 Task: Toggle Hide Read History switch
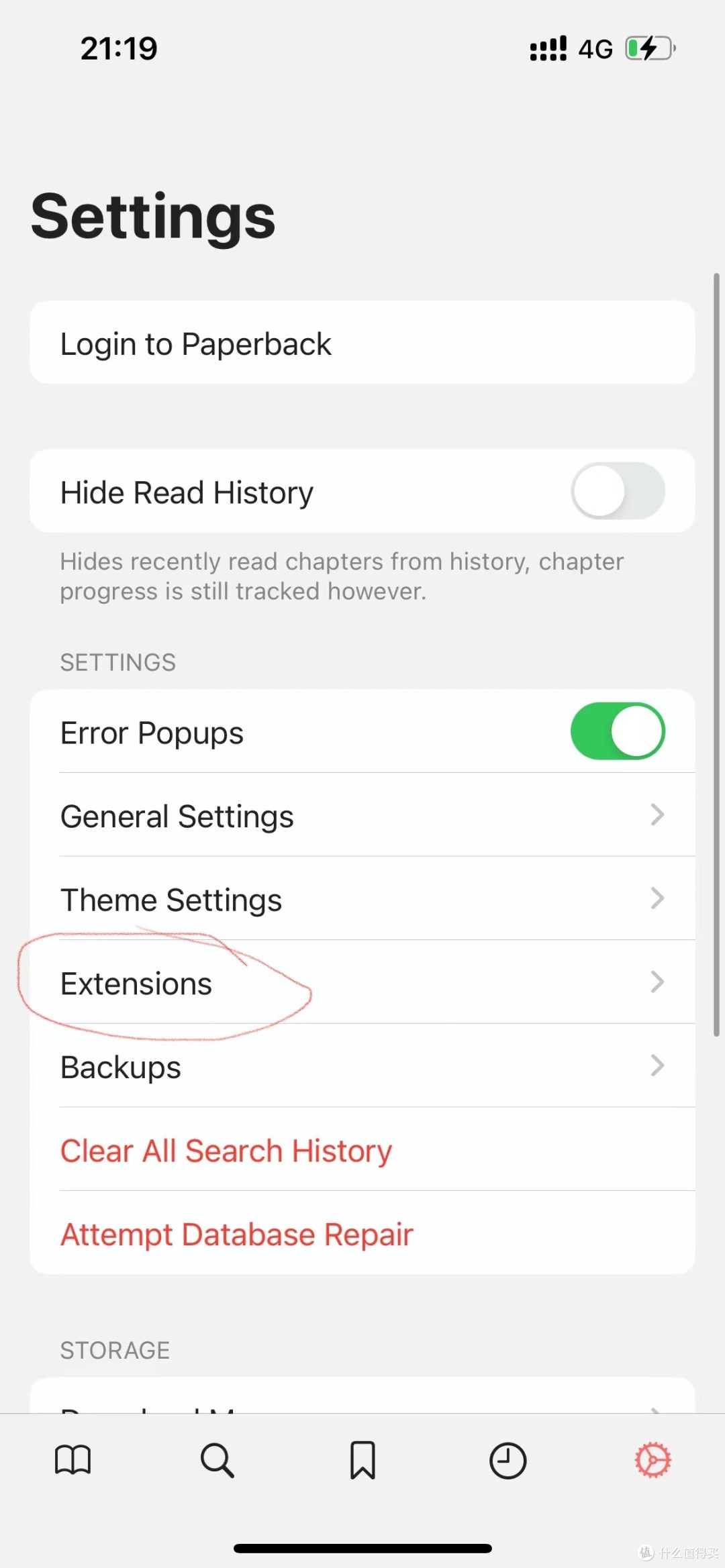tap(617, 491)
